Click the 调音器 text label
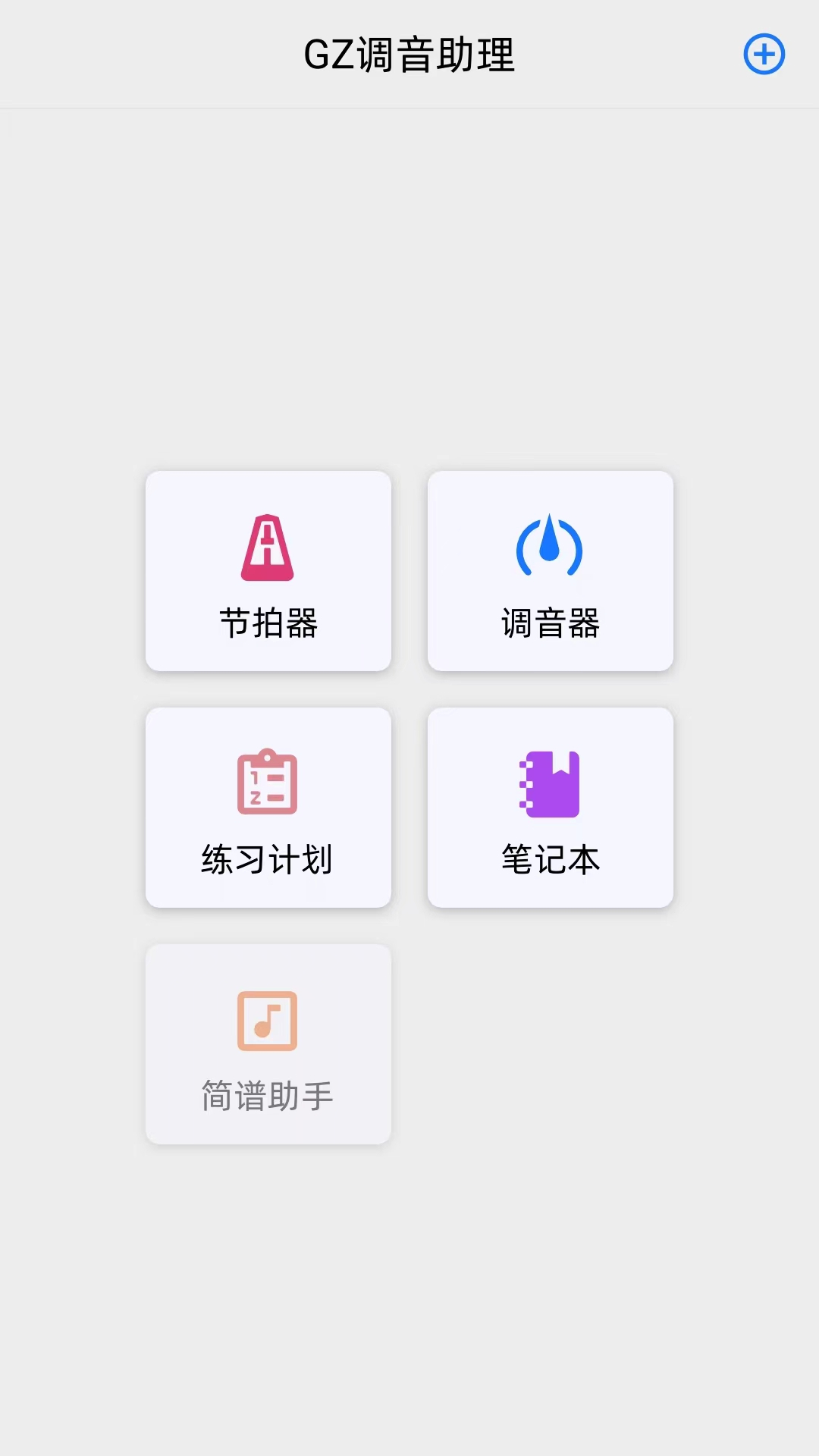819x1456 pixels. click(550, 625)
